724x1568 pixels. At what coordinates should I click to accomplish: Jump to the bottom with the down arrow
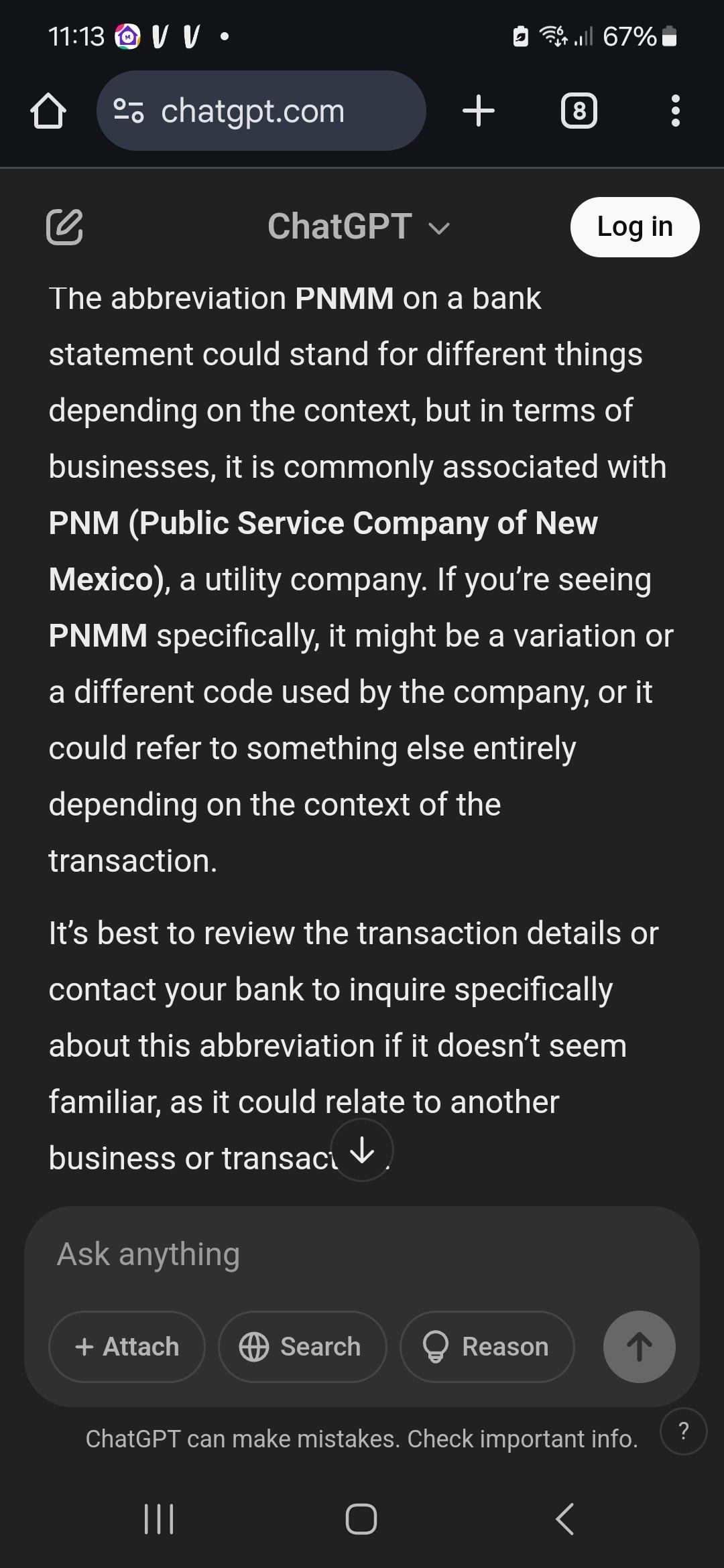pyautogui.click(x=362, y=1150)
